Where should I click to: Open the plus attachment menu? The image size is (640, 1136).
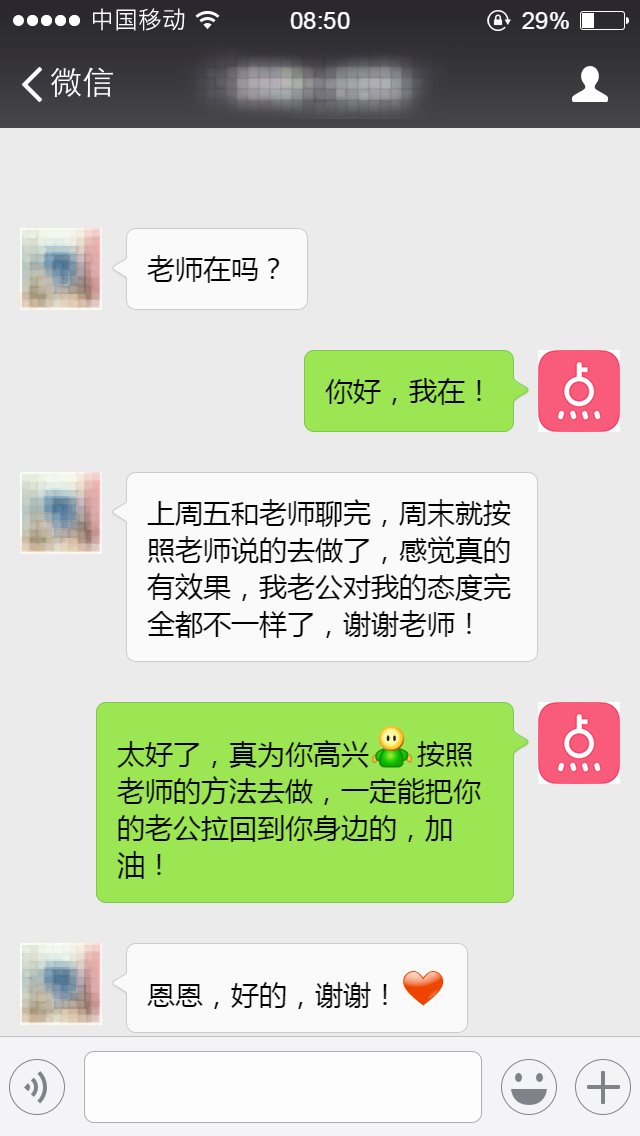(602, 1087)
